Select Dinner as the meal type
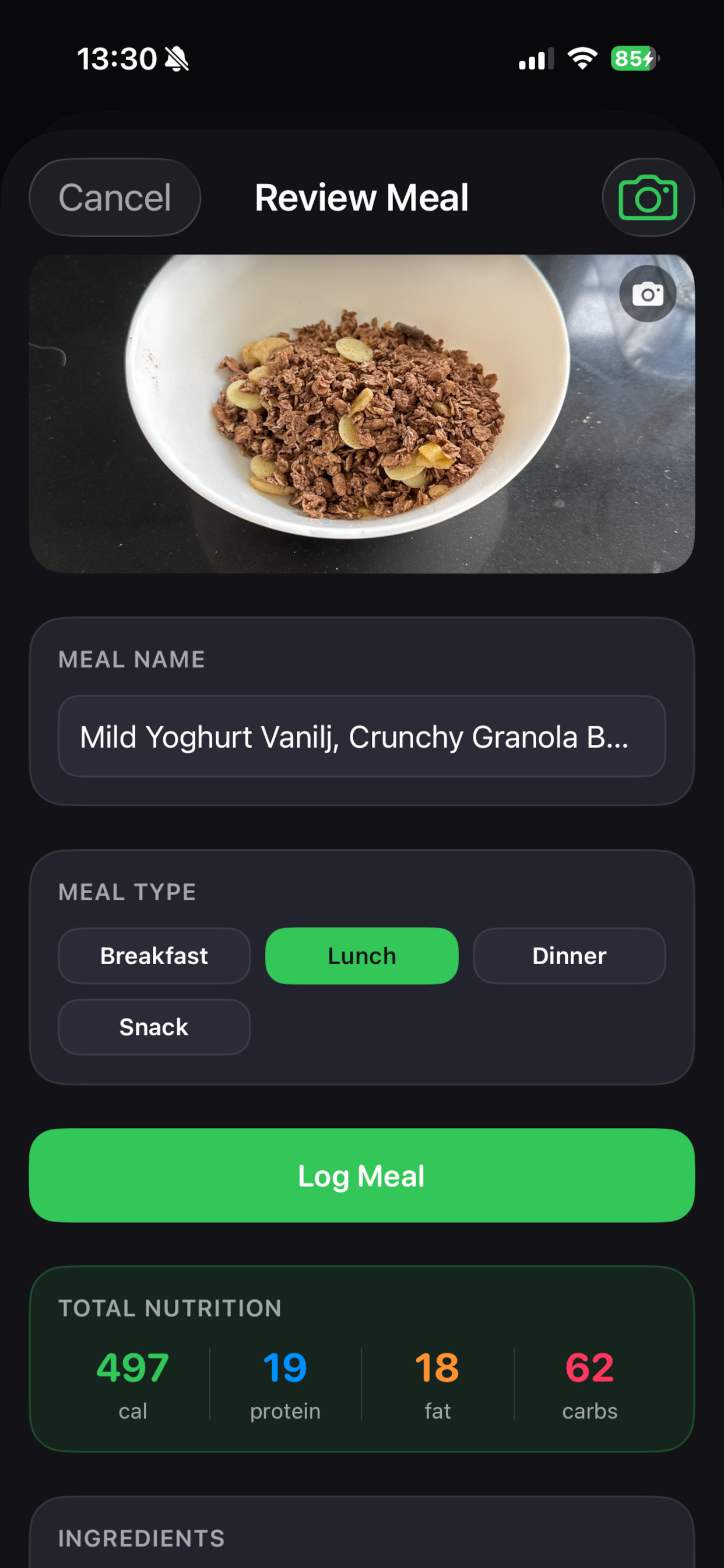 569,956
